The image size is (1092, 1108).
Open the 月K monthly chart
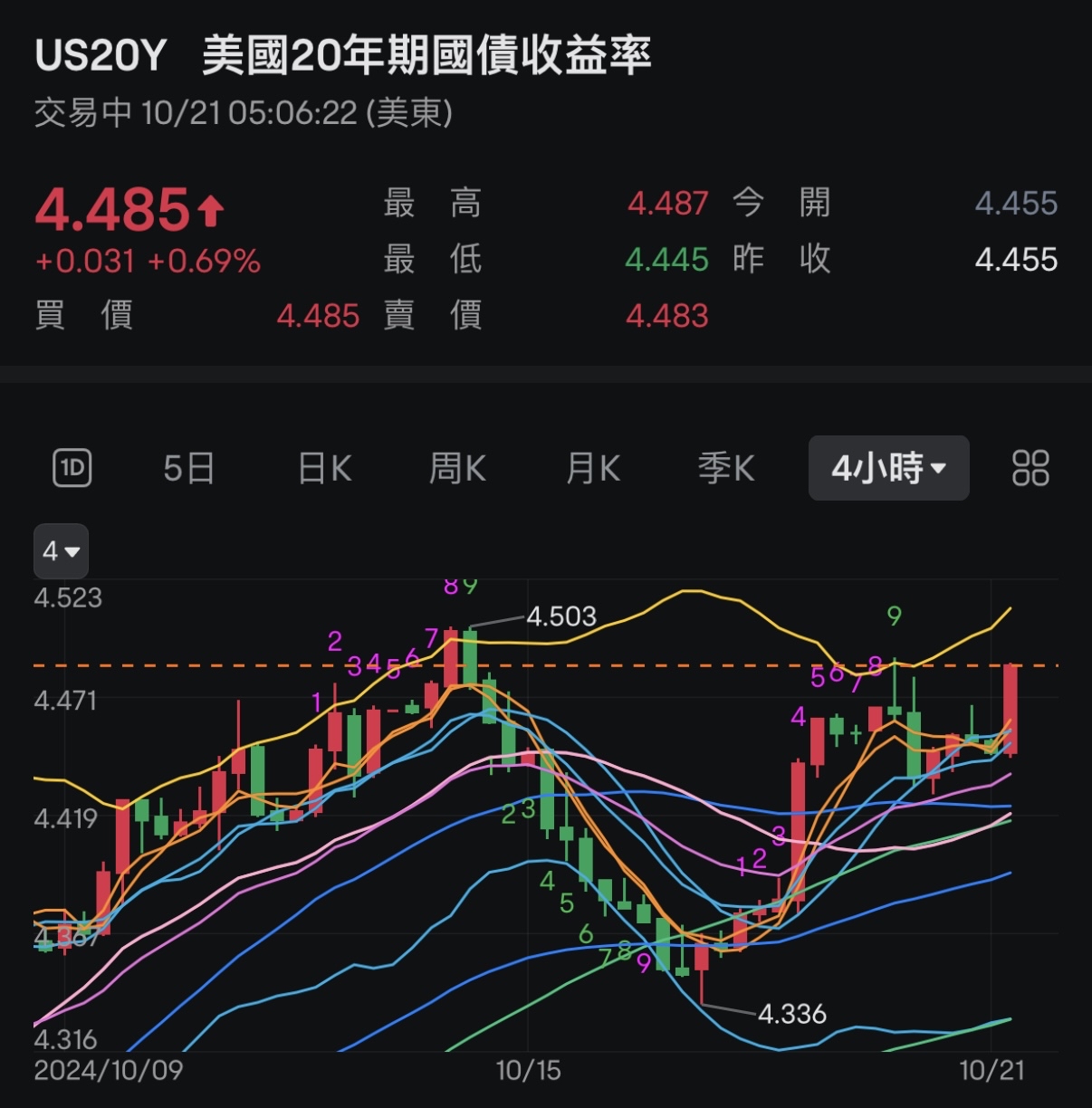point(592,468)
